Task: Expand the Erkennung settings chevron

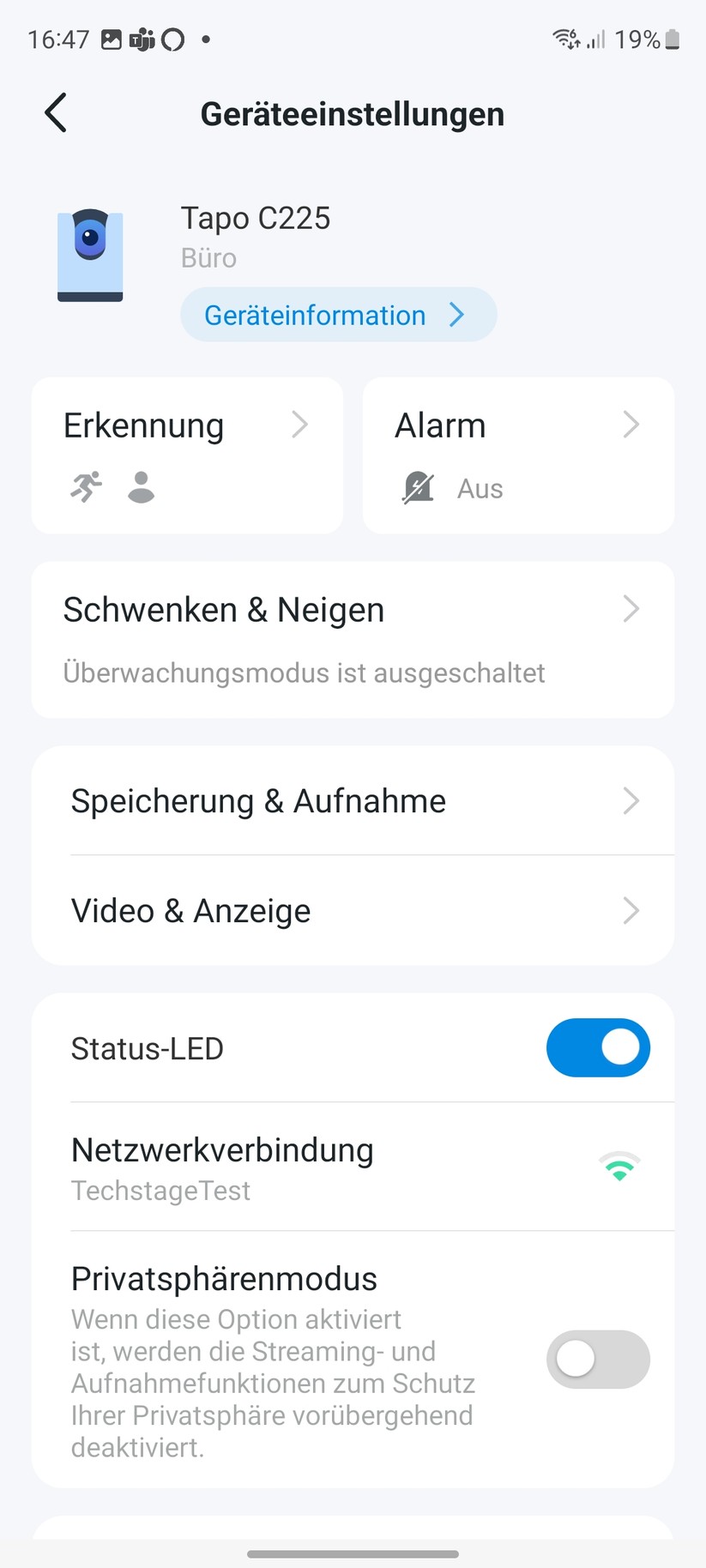Action: click(x=300, y=424)
